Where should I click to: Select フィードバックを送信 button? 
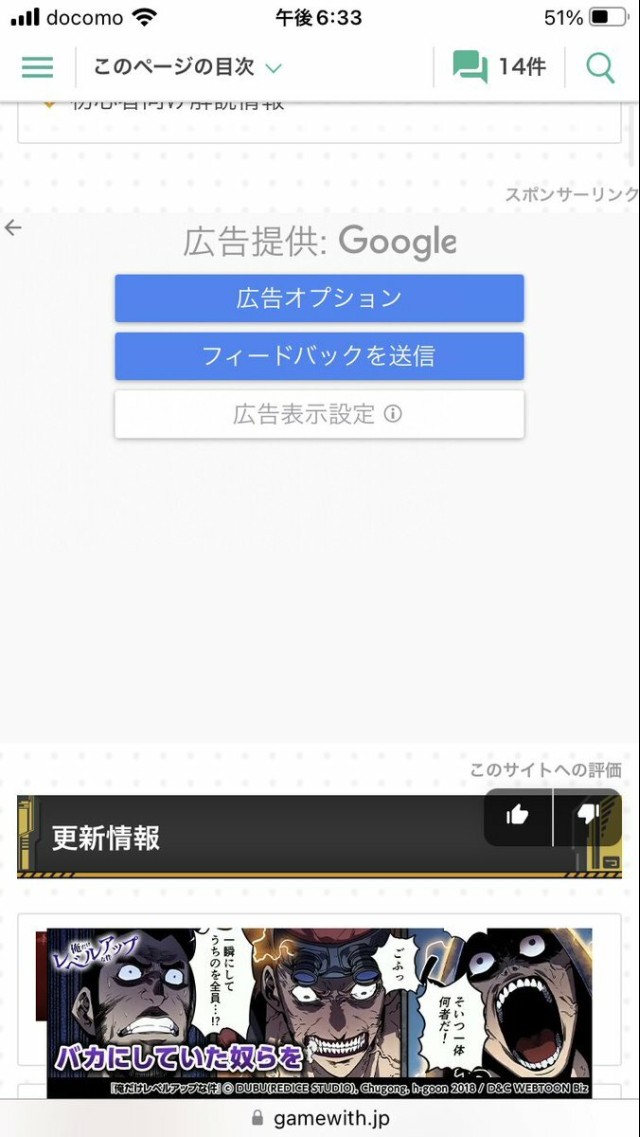click(x=319, y=356)
